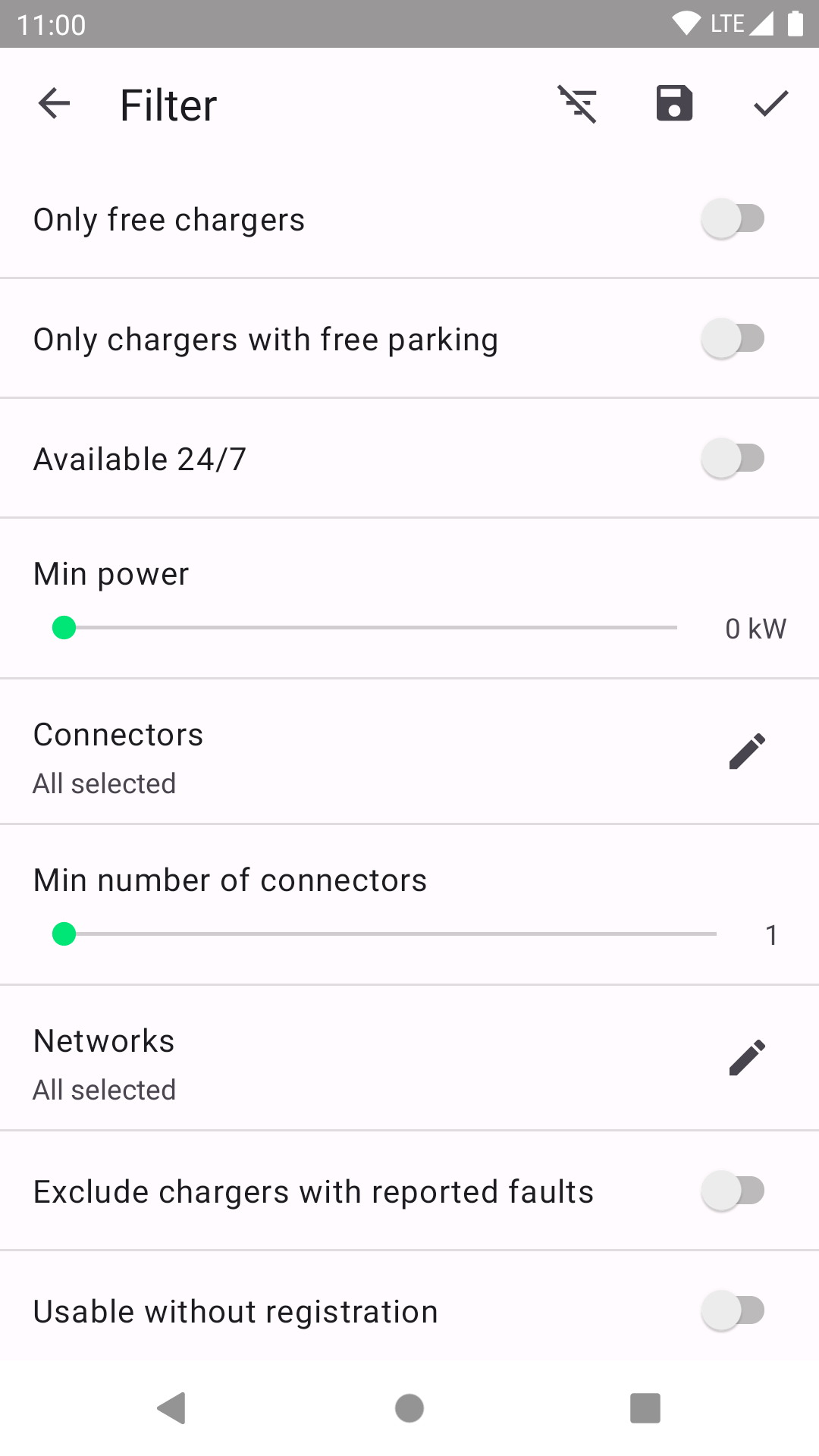Edit the Connectors selection
The image size is (819, 1456).
[747, 752]
